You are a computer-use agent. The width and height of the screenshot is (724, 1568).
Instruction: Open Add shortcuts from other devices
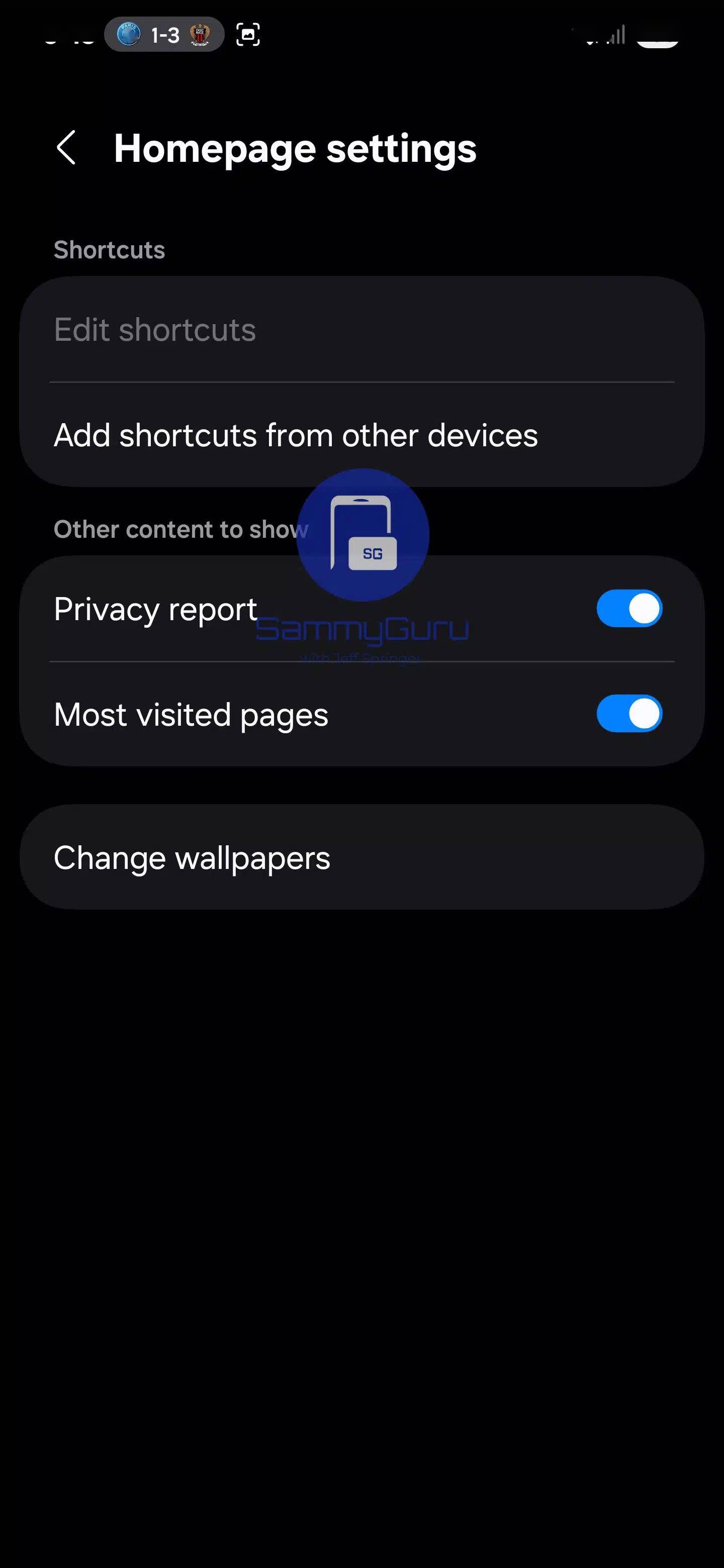[361, 435]
